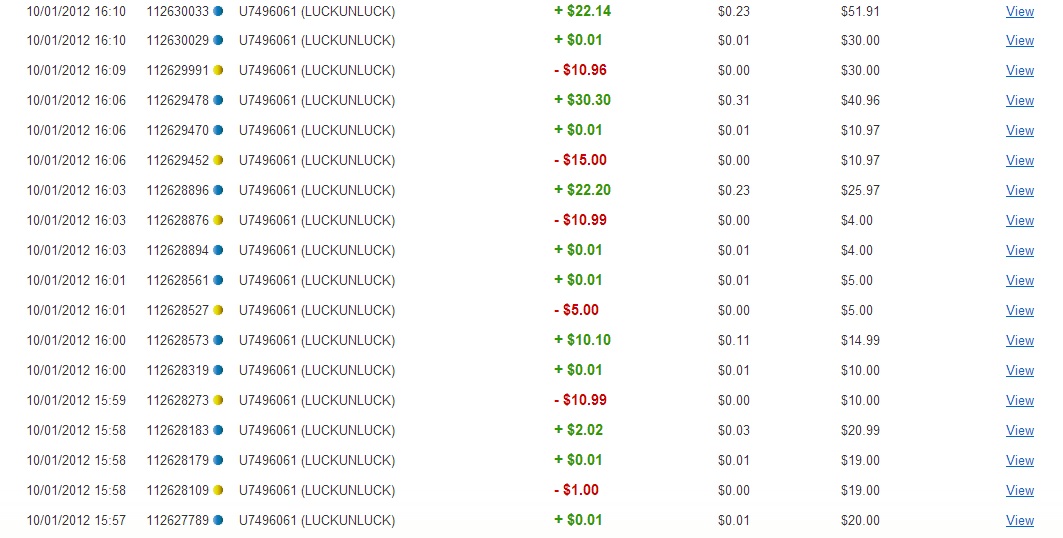View details of transaction 112628183
Image resolution: width=1063 pixels, height=538 pixels.
tap(1019, 431)
